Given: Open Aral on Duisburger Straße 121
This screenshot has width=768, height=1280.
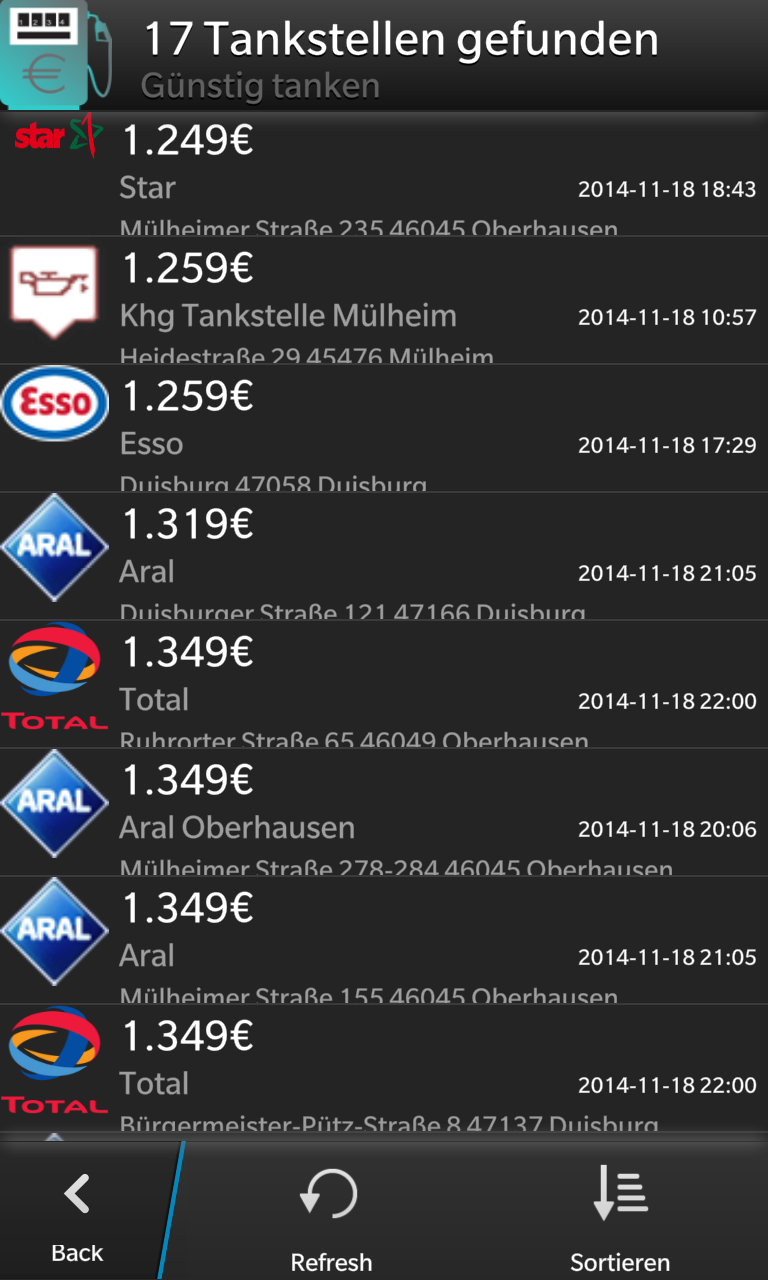Looking at the screenshot, I should point(384,556).
